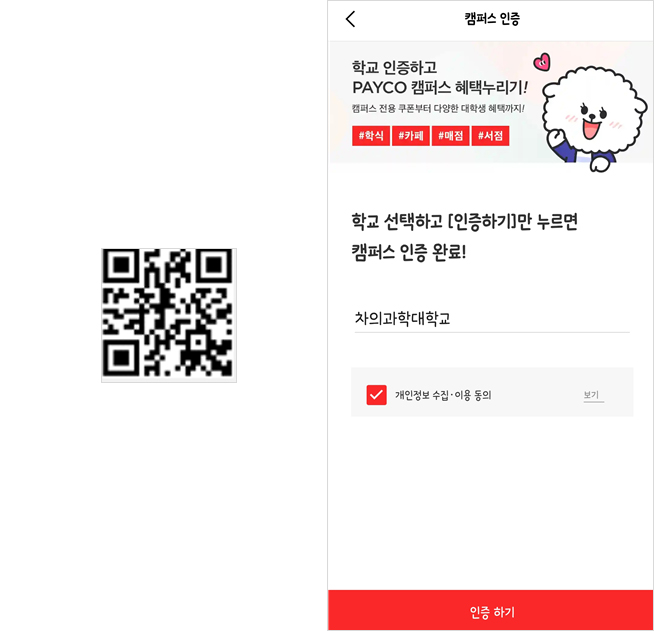The image size is (654, 631).
Task: Uncheck 개인정보 수집·이용 동의 checkbox
Action: click(377, 395)
